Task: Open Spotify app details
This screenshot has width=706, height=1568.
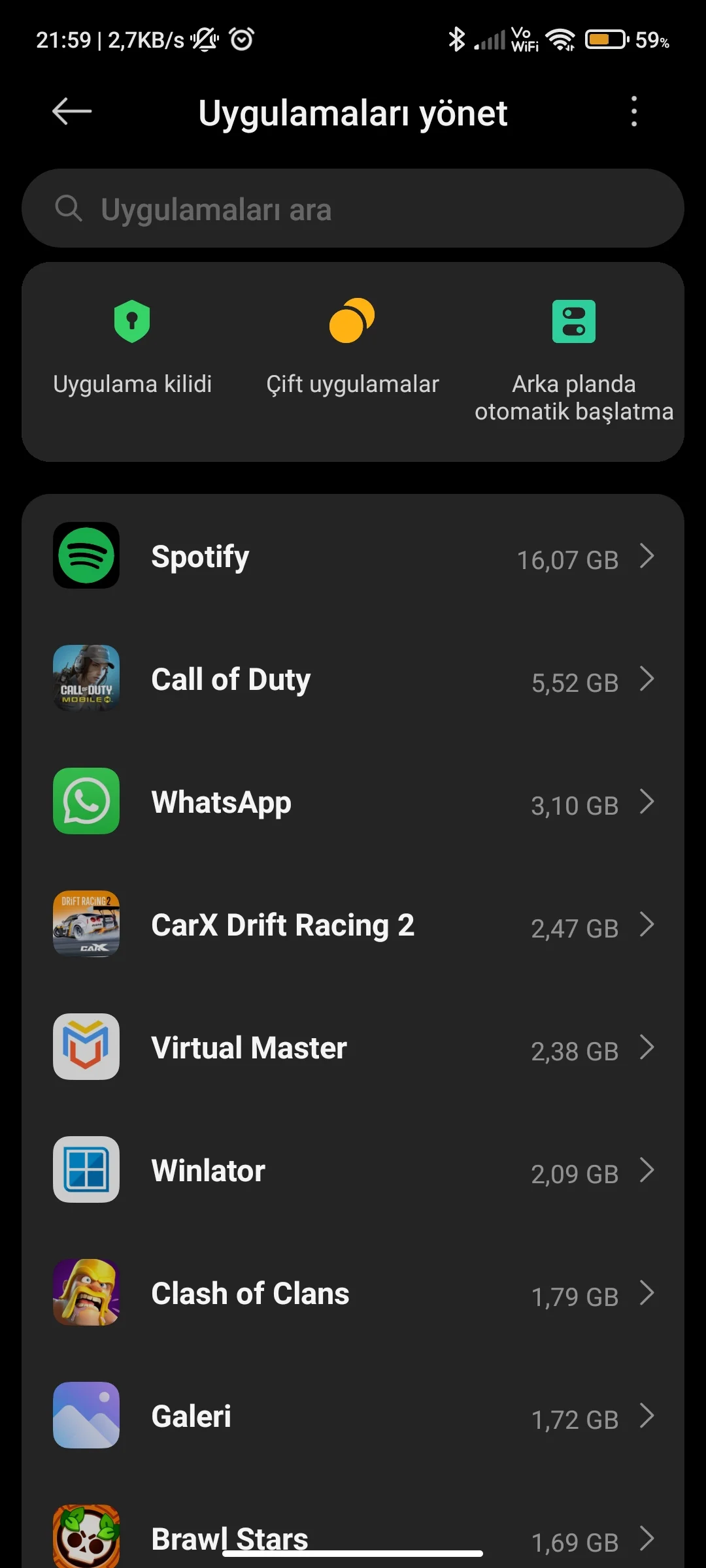Action: [353, 557]
